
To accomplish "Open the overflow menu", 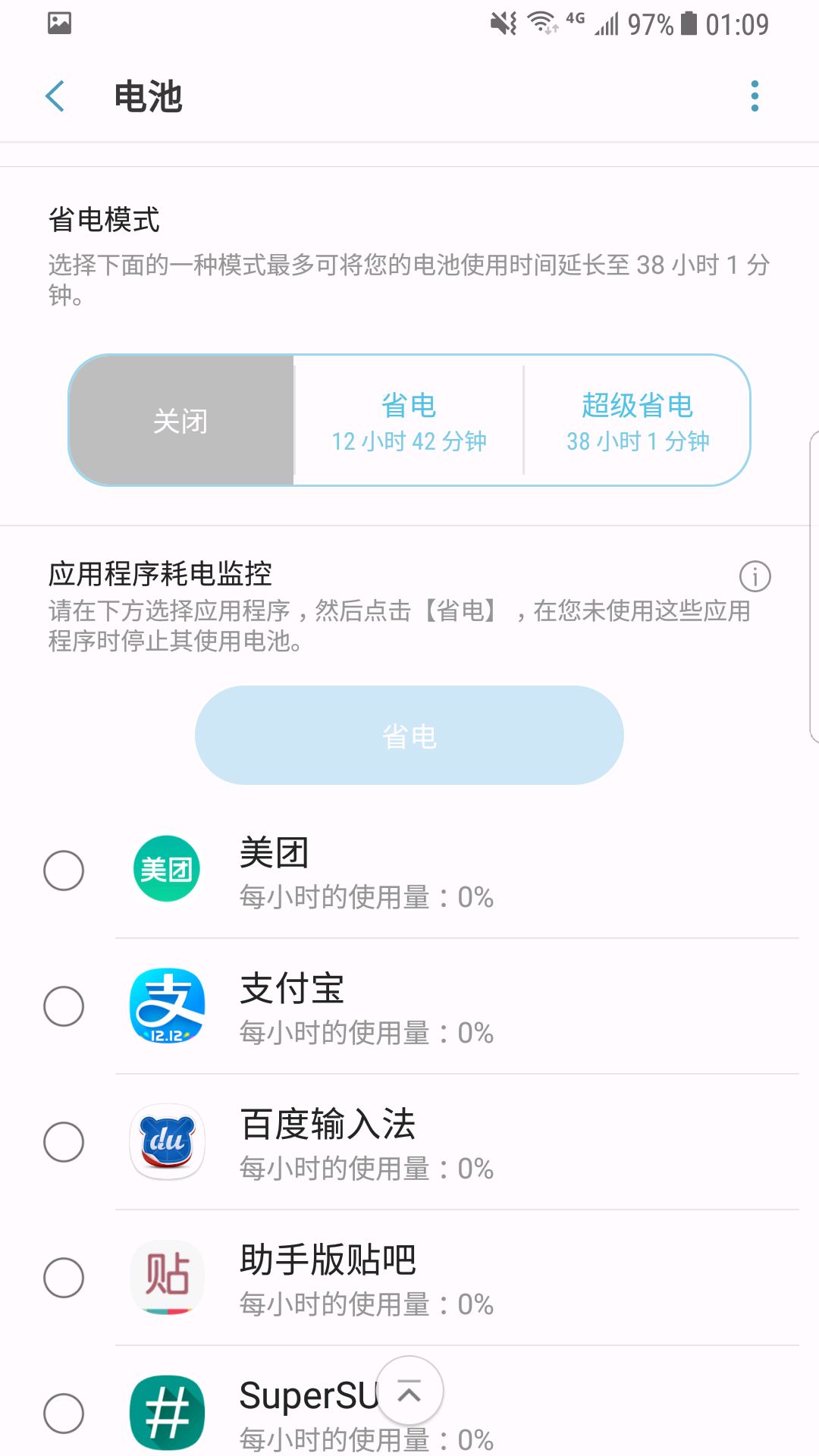I will (x=755, y=96).
